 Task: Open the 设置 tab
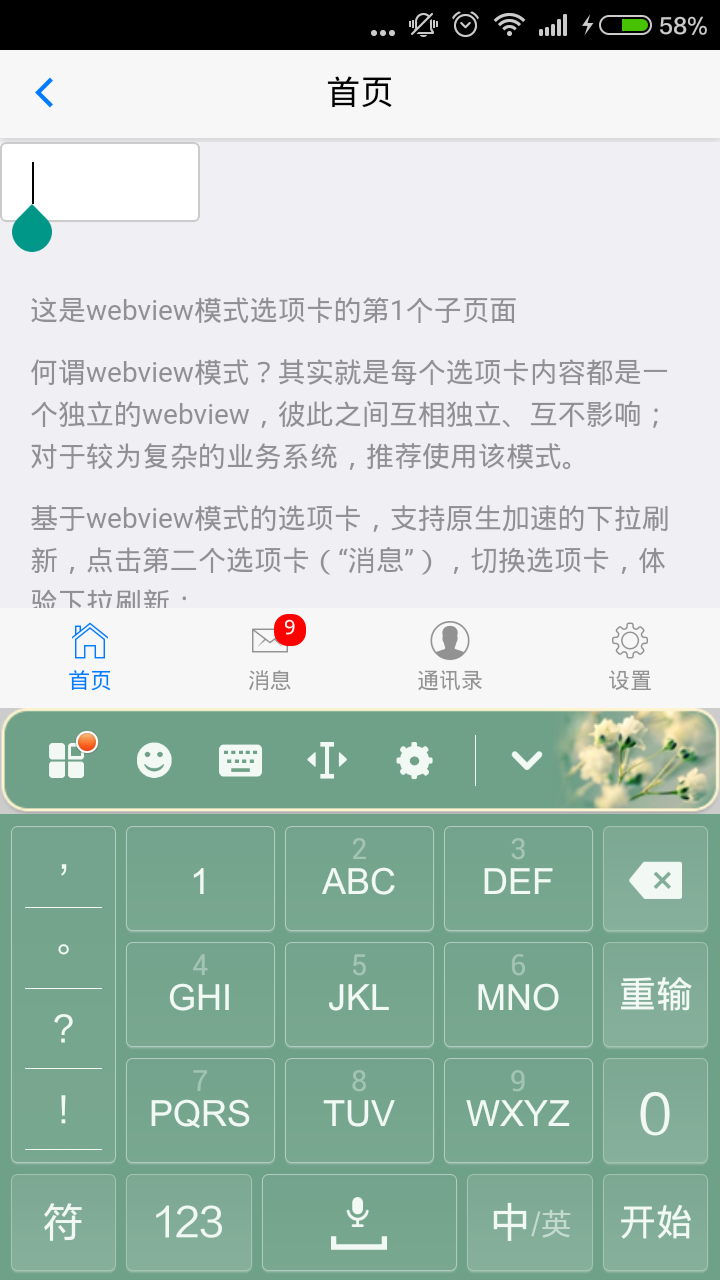pyautogui.click(x=630, y=656)
